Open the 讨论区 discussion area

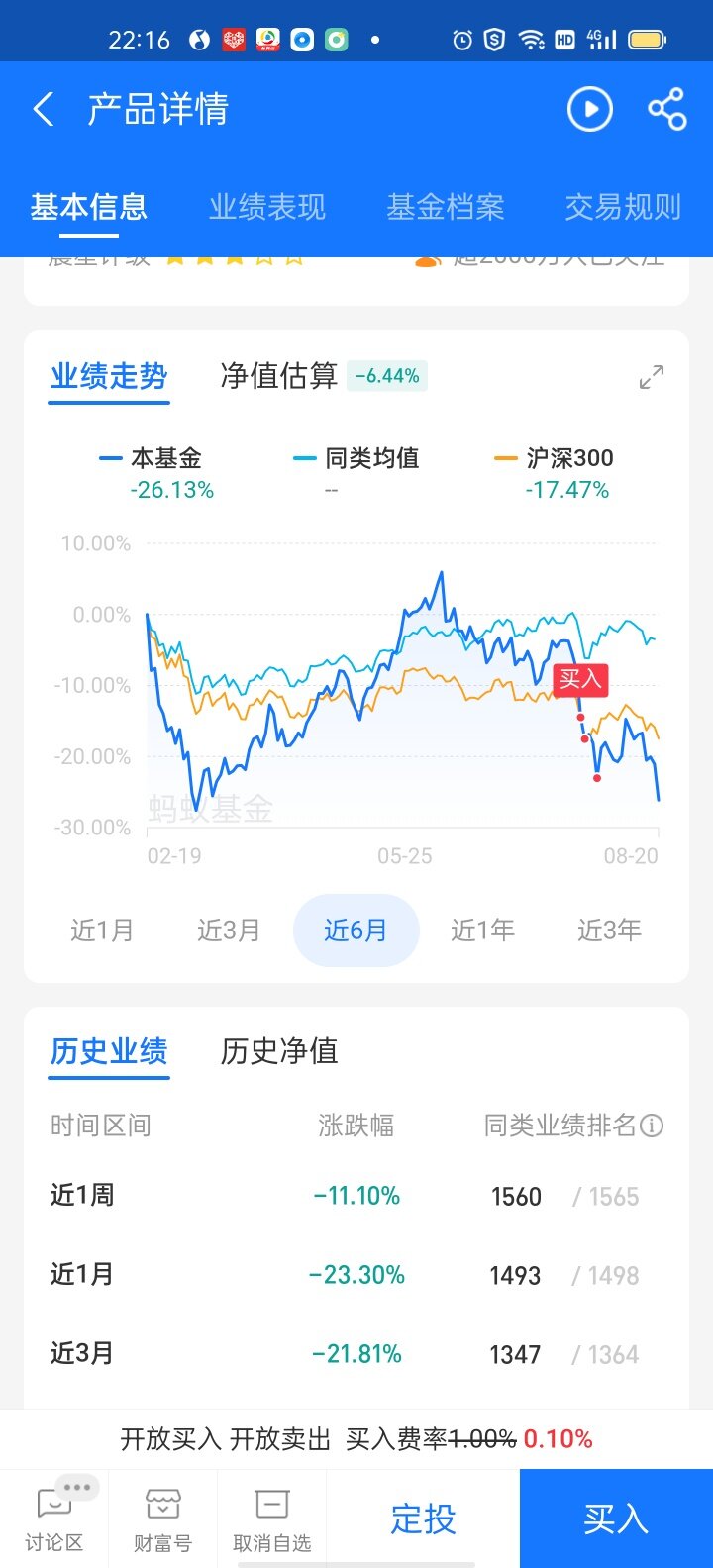pos(54,1519)
